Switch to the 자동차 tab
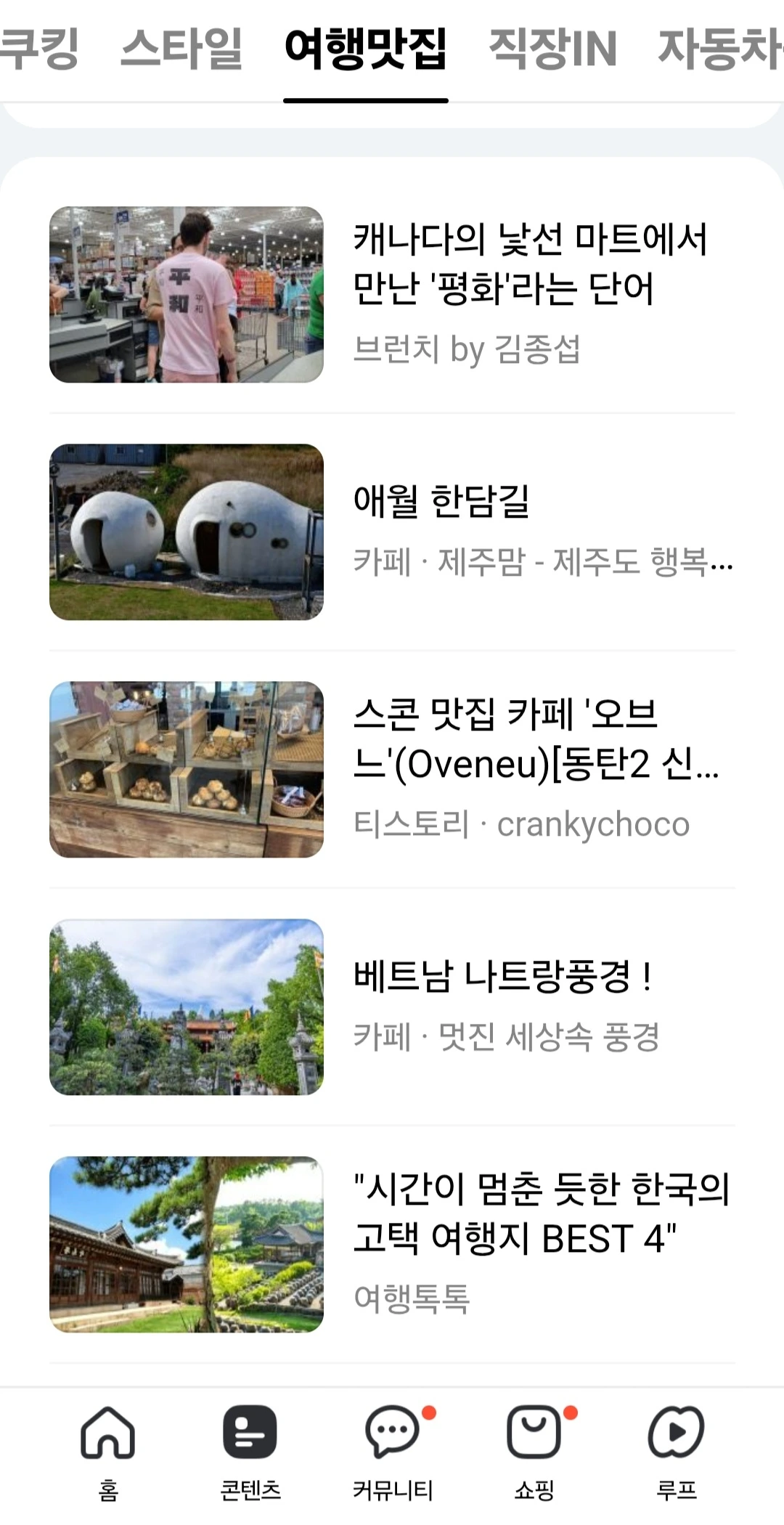 (719, 49)
